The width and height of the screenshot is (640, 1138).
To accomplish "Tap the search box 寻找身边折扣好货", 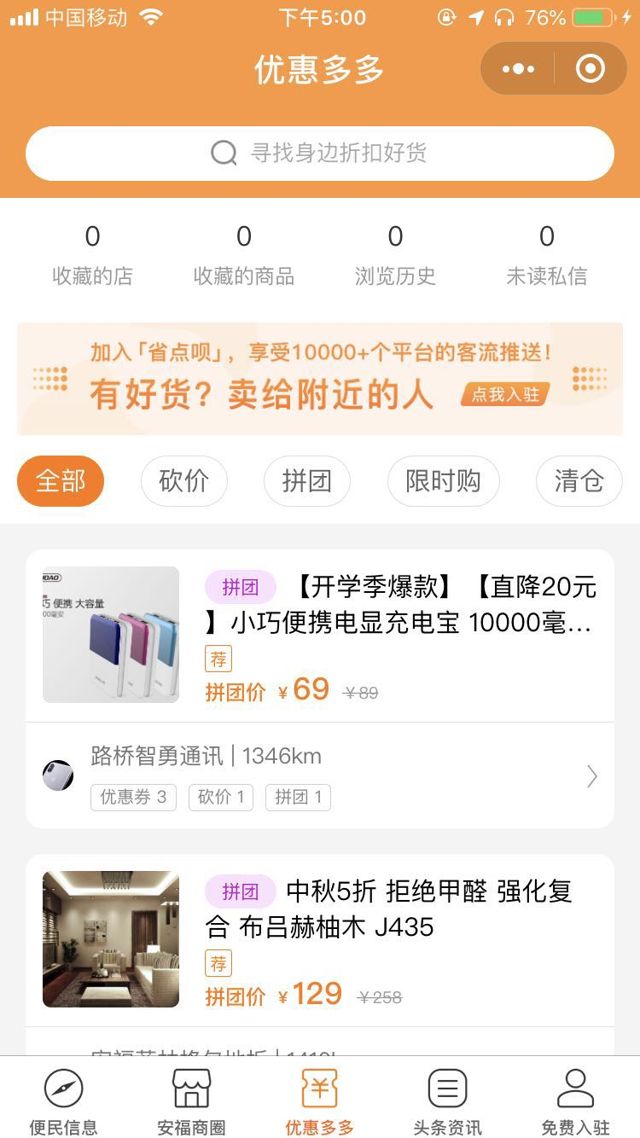I will [320, 153].
